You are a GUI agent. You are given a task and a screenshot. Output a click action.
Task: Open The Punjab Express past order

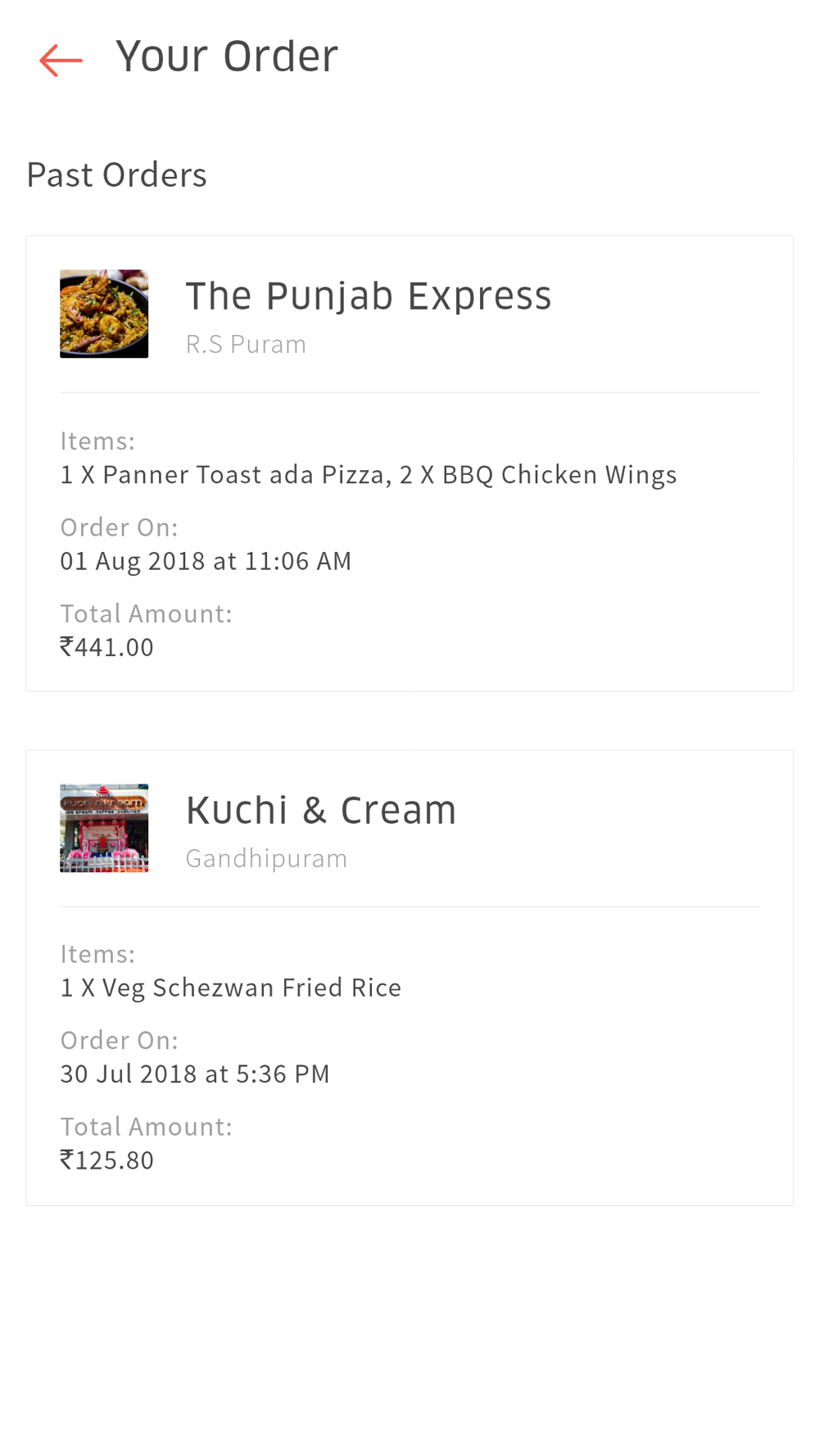pyautogui.click(x=409, y=463)
